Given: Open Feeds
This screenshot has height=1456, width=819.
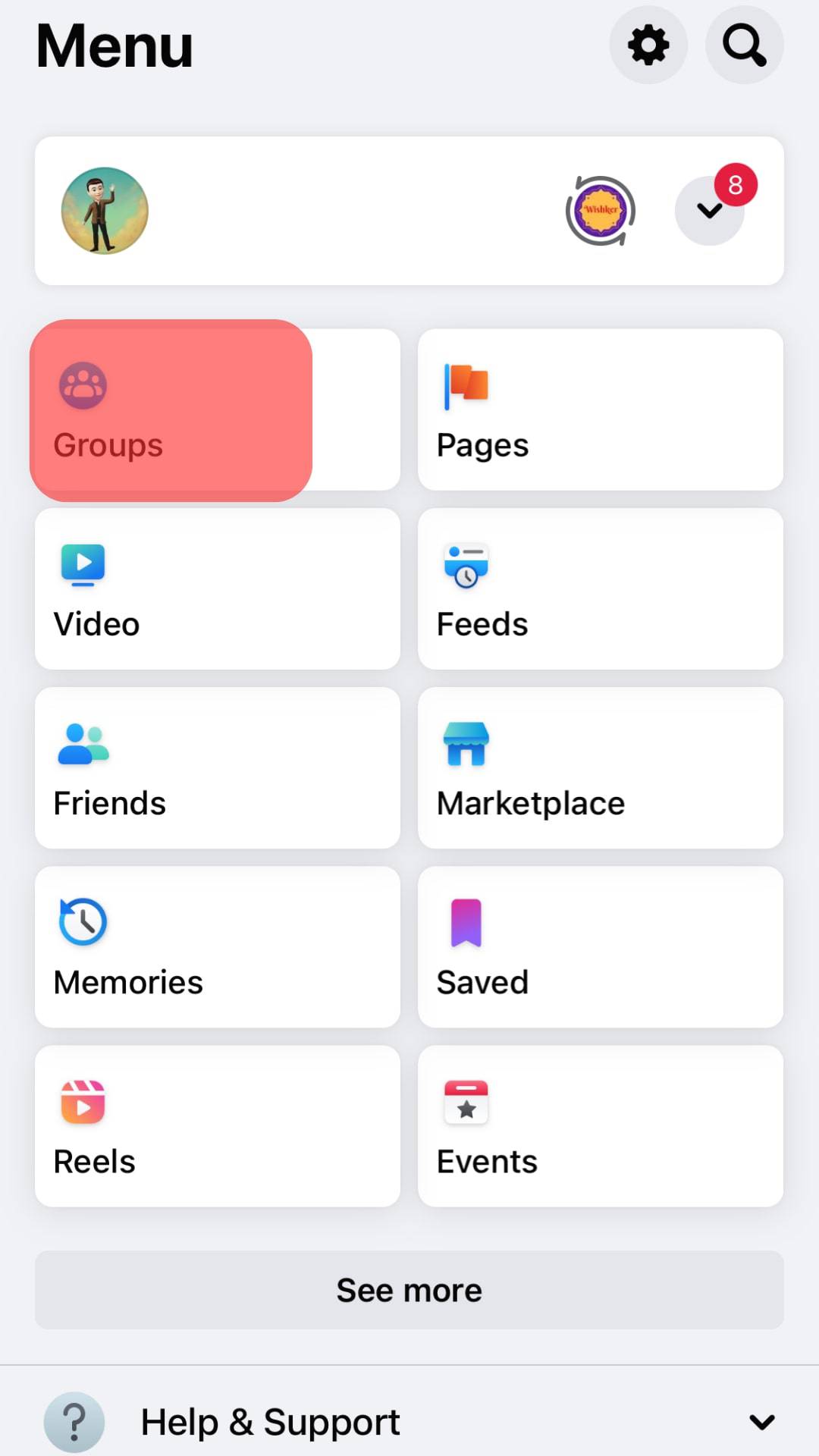Looking at the screenshot, I should (600, 588).
